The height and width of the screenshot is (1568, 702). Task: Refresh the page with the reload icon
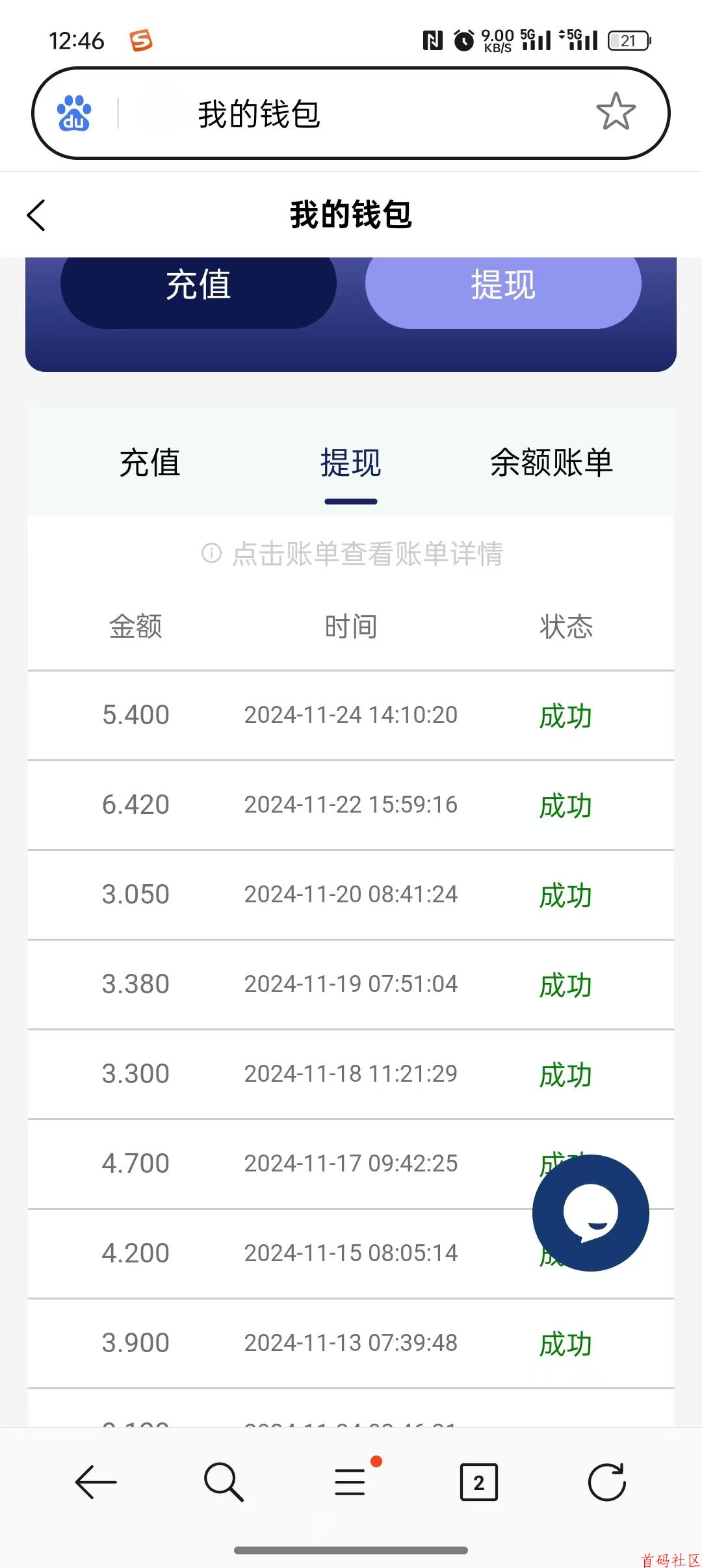point(607,1482)
